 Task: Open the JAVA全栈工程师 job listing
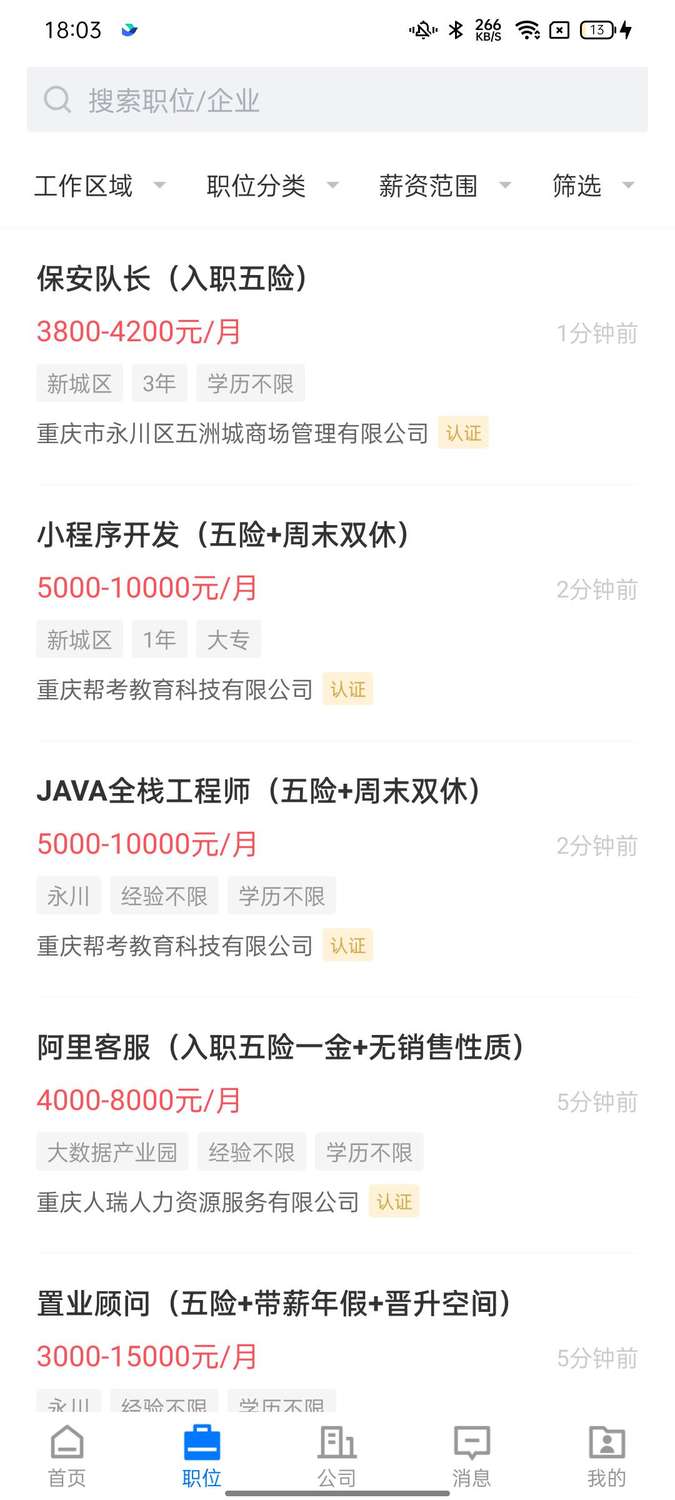(x=337, y=868)
